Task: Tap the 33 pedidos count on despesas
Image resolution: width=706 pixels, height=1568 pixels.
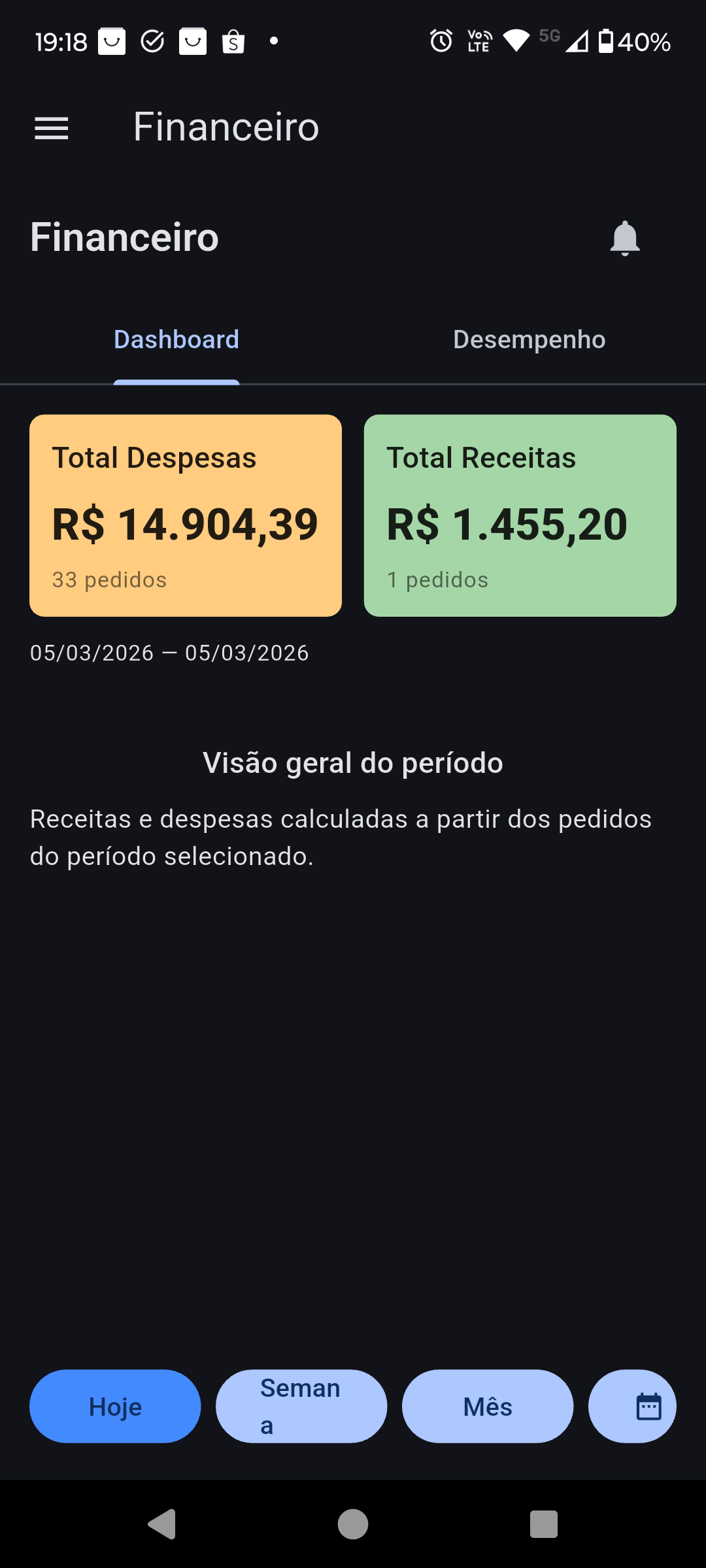Action: (109, 579)
